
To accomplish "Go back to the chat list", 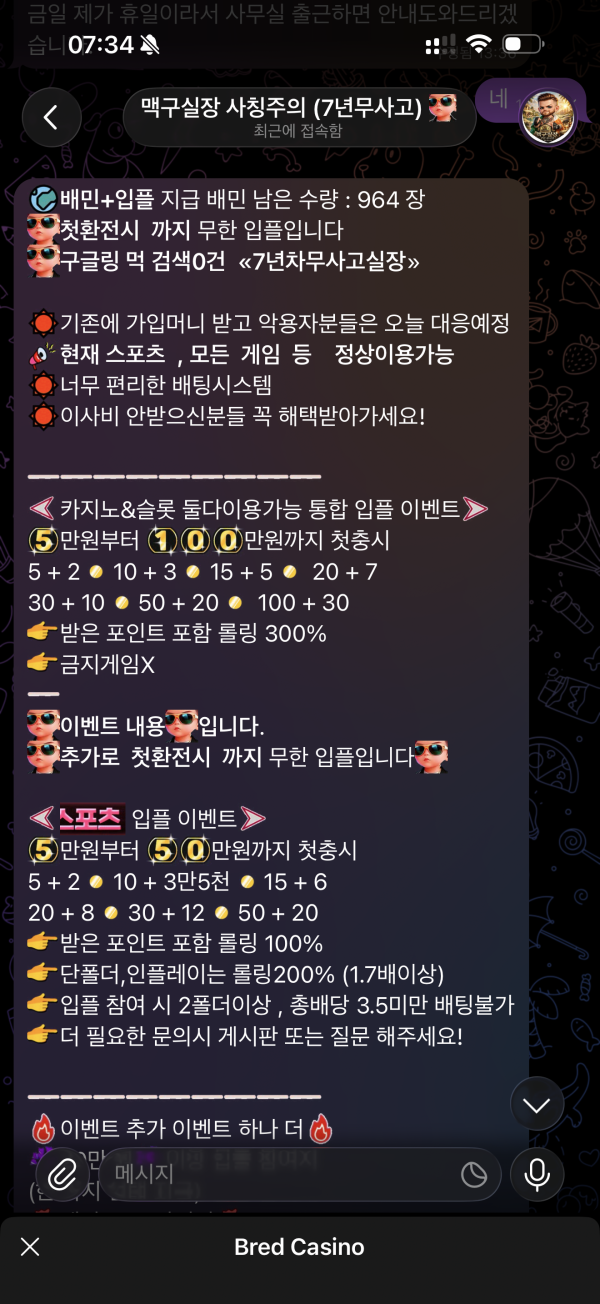I will pos(50,118).
